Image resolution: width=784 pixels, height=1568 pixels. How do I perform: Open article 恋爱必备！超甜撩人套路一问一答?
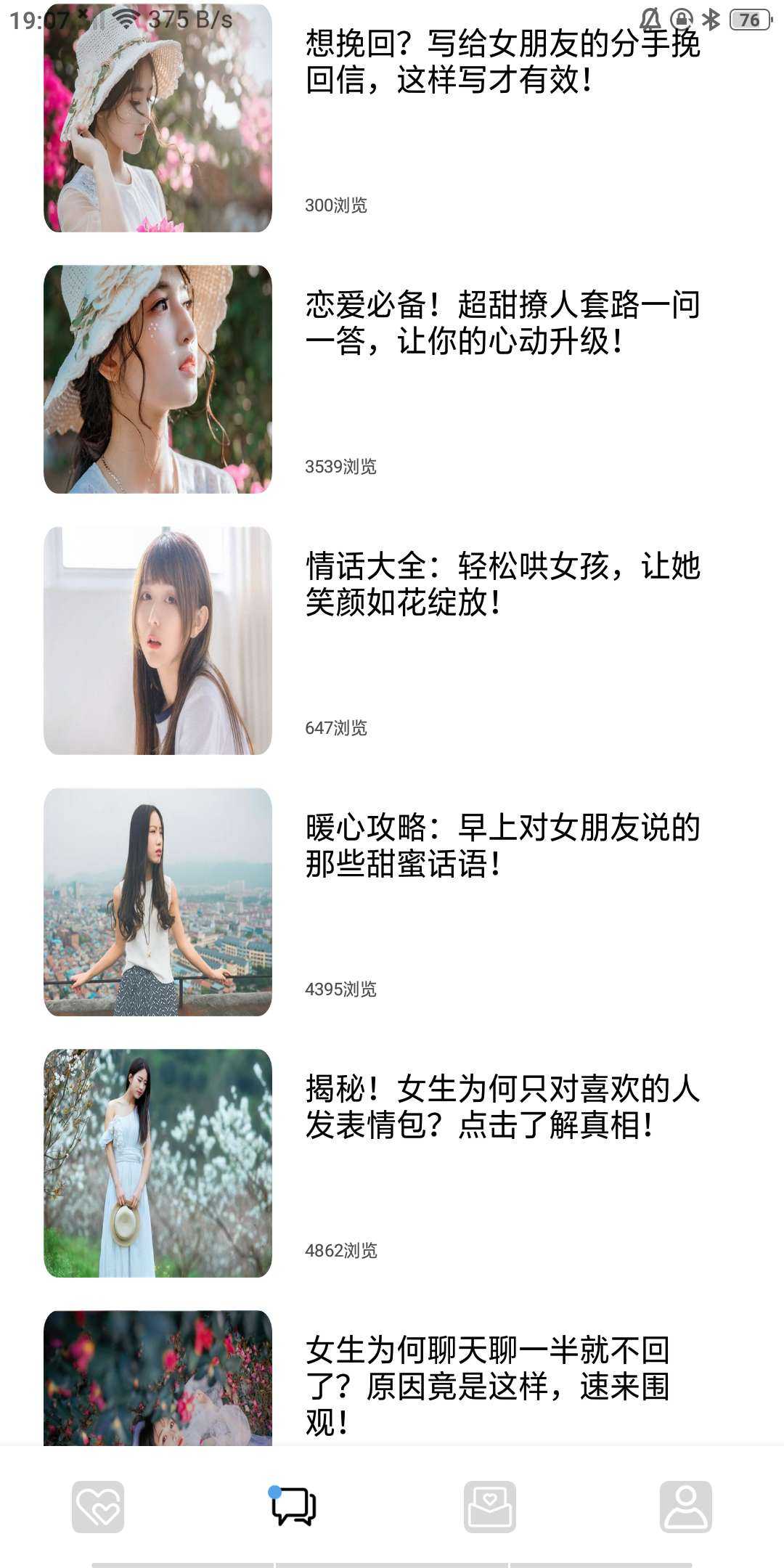[x=502, y=323]
